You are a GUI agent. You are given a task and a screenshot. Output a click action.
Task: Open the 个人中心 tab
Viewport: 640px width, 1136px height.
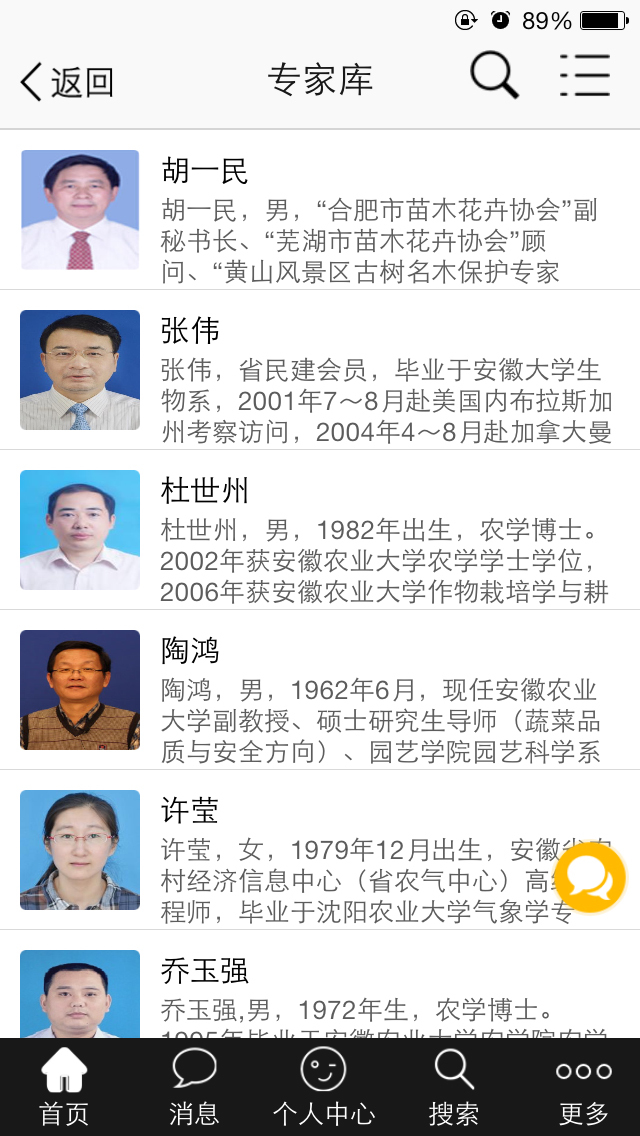(323, 1088)
